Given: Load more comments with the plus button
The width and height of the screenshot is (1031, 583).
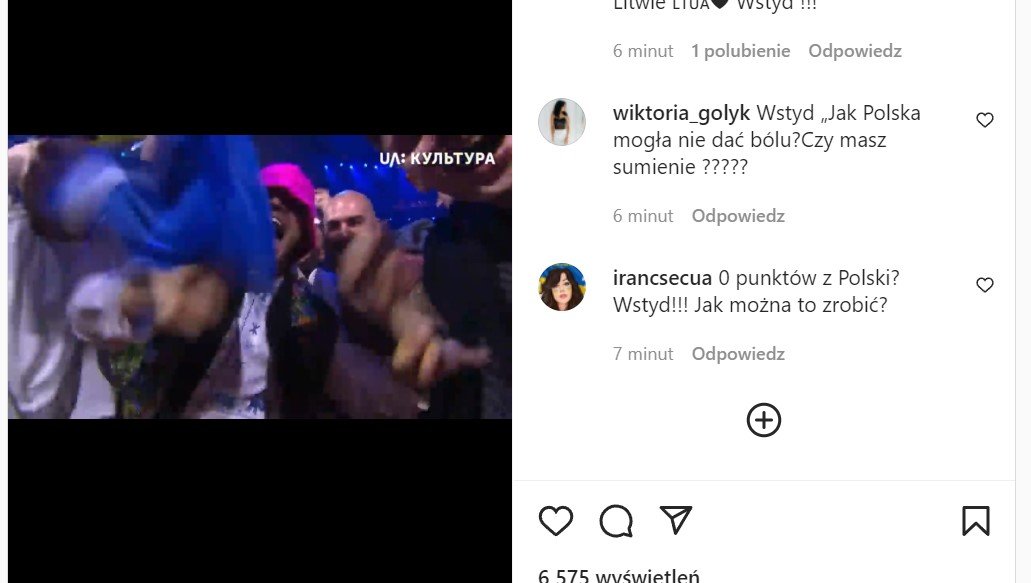Looking at the screenshot, I should point(764,420).
